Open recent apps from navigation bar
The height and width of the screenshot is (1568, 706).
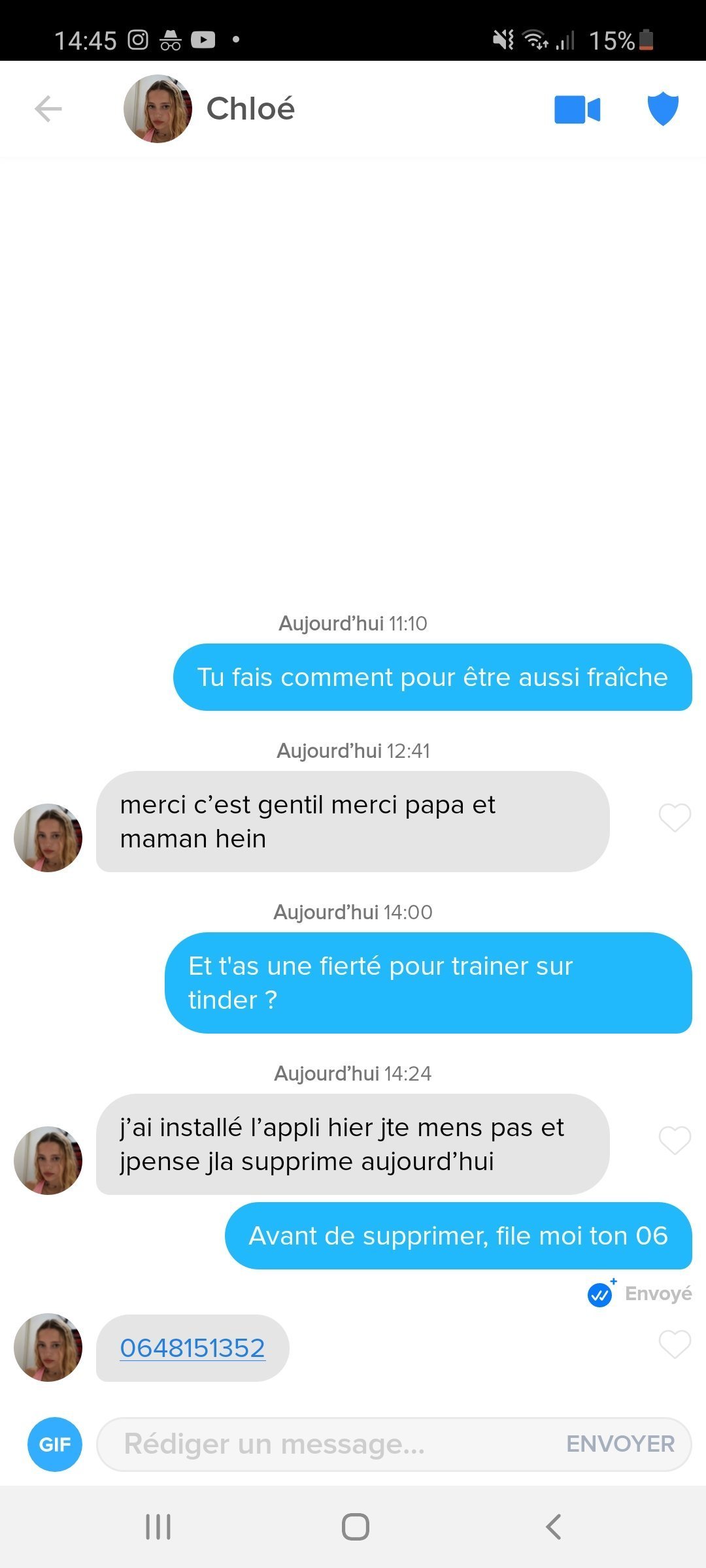(x=158, y=1527)
